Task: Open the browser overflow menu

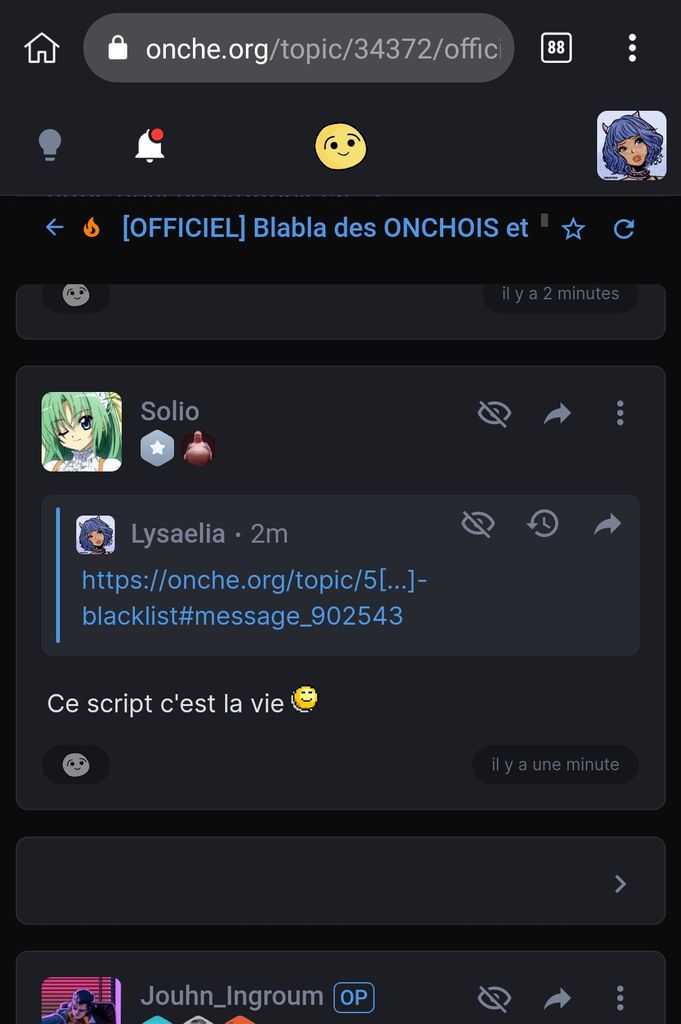Action: pos(632,47)
